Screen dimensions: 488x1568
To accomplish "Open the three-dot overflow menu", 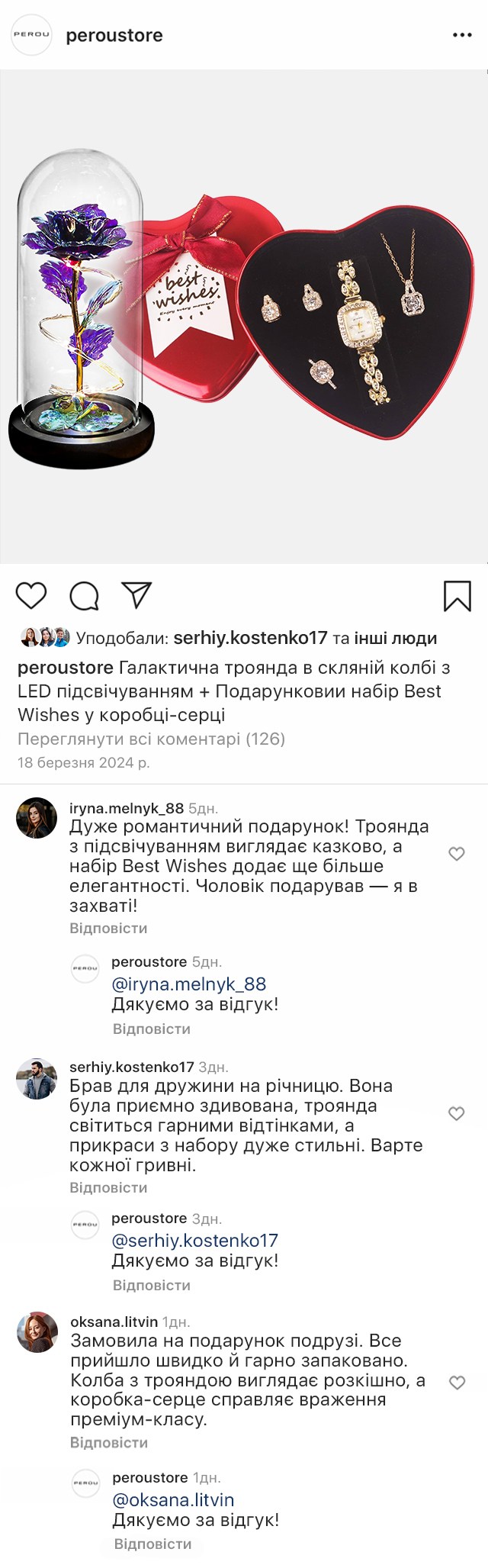I will 462,35.
